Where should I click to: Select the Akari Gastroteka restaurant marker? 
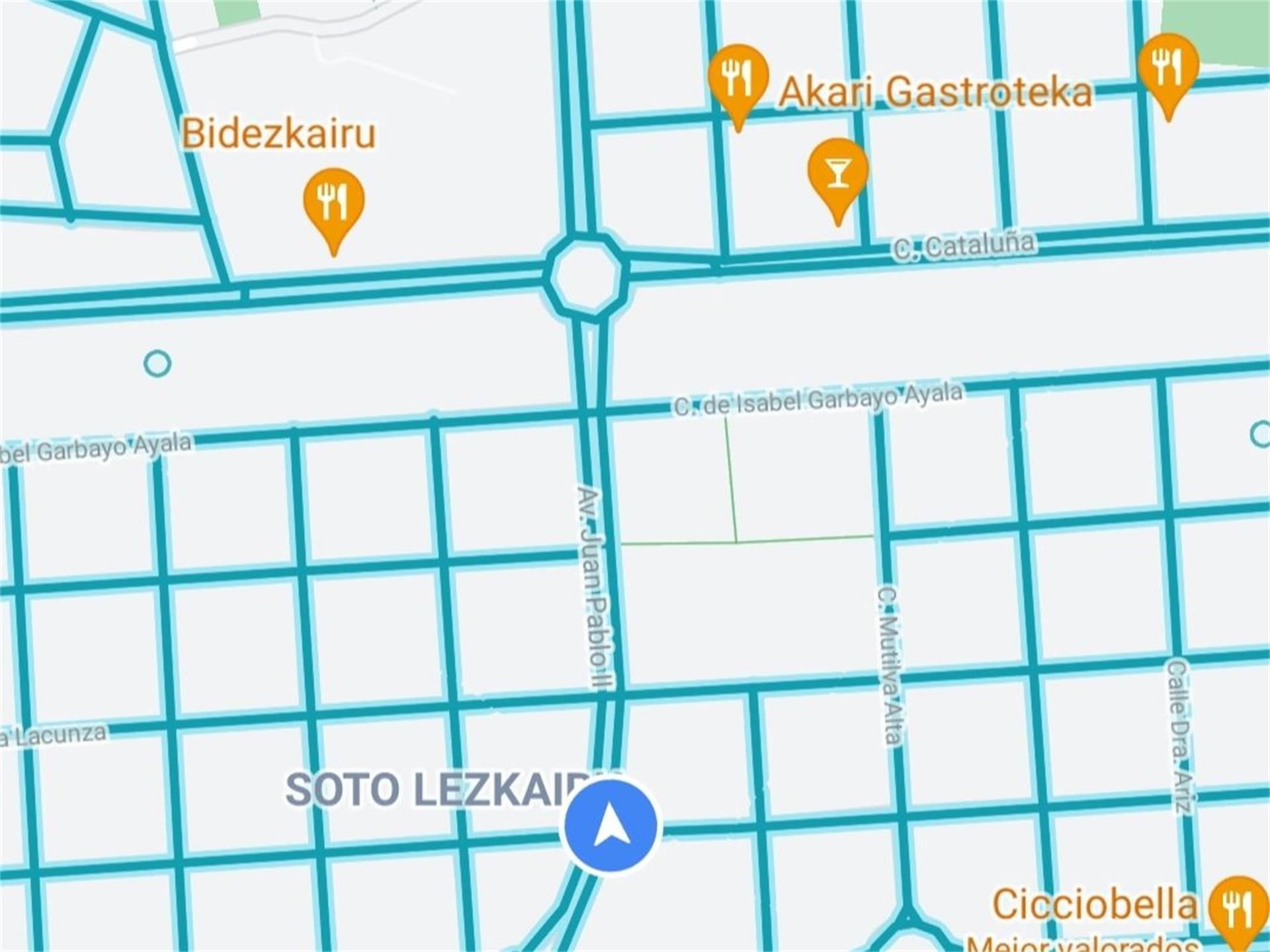click(738, 78)
